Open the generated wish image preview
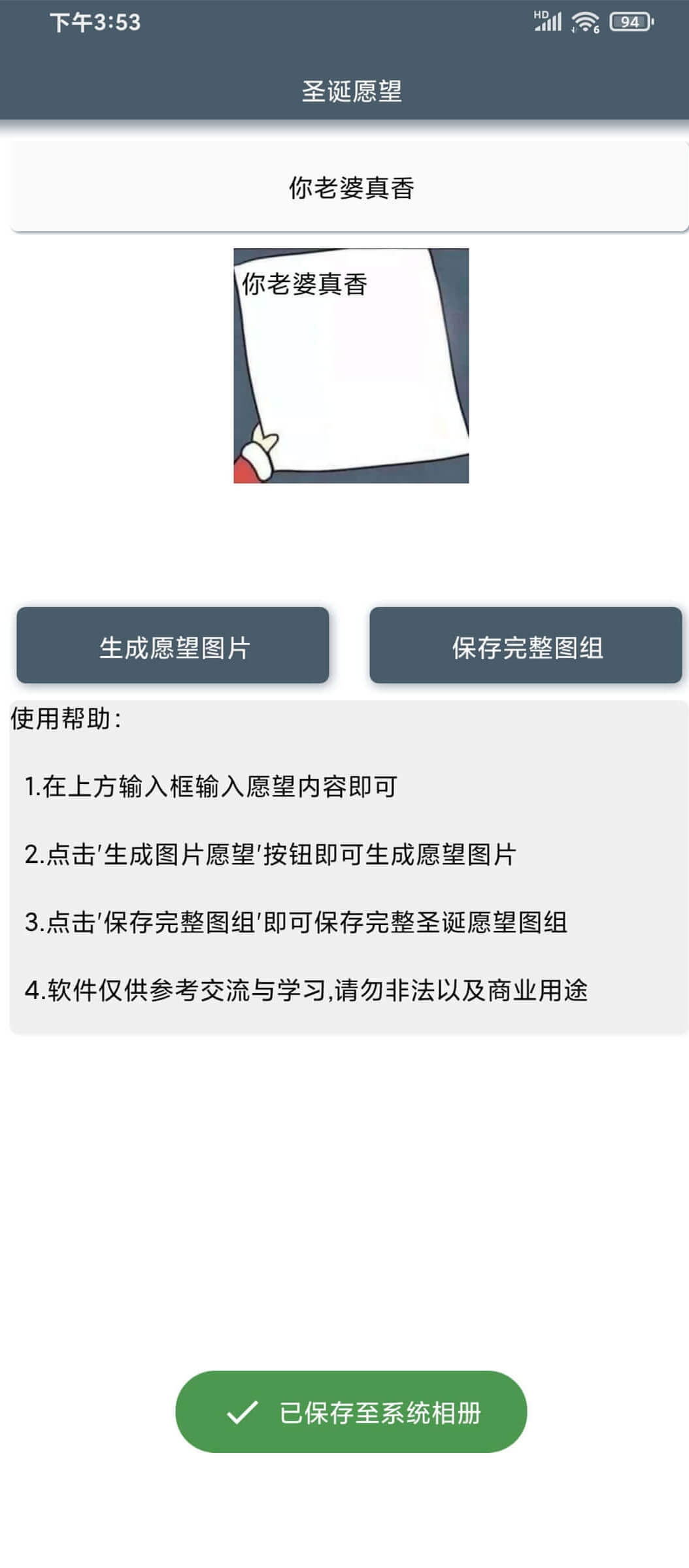The width and height of the screenshot is (689, 1568). coord(351,366)
